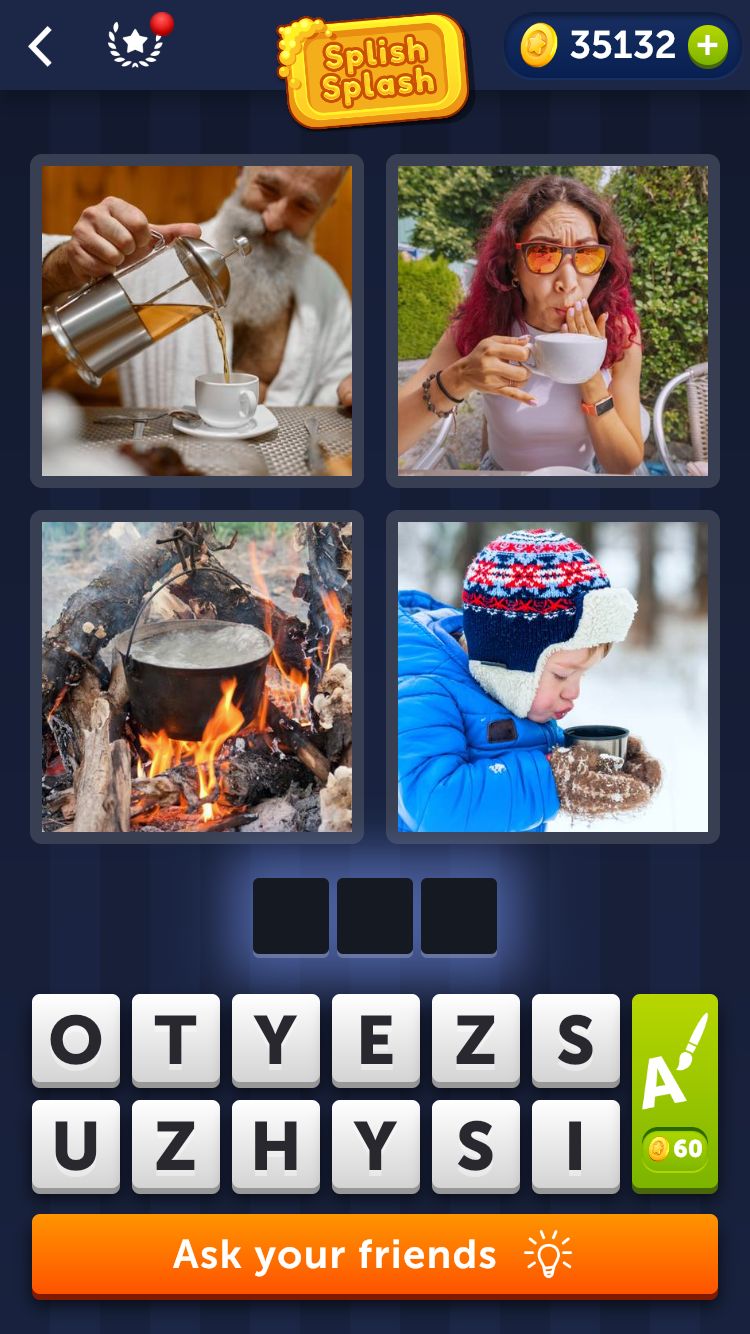Screen dimensions: 750x1334
Task: Select the letter H tile
Action: (276, 1146)
